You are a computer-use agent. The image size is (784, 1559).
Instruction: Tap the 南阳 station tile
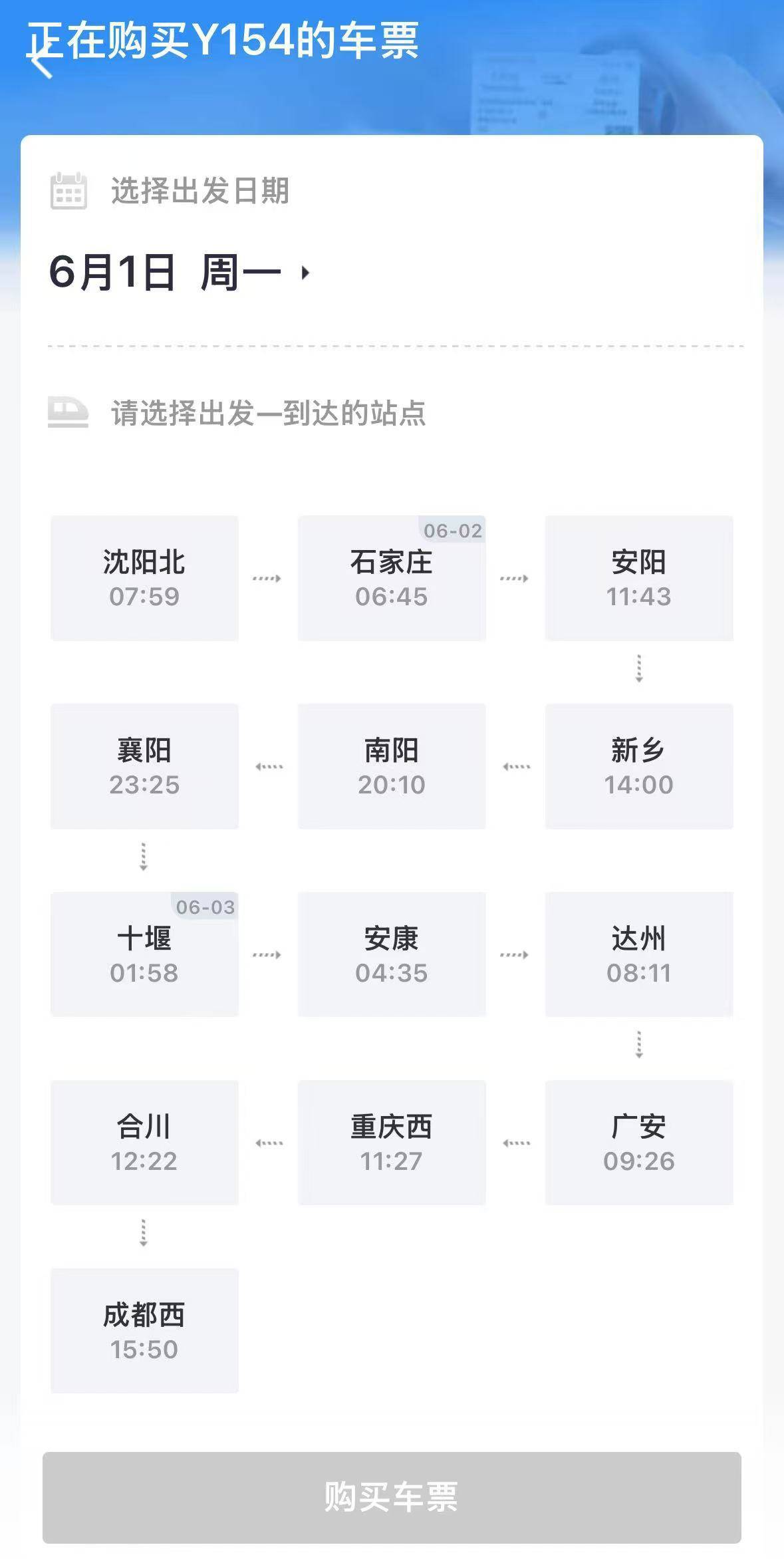(392, 766)
